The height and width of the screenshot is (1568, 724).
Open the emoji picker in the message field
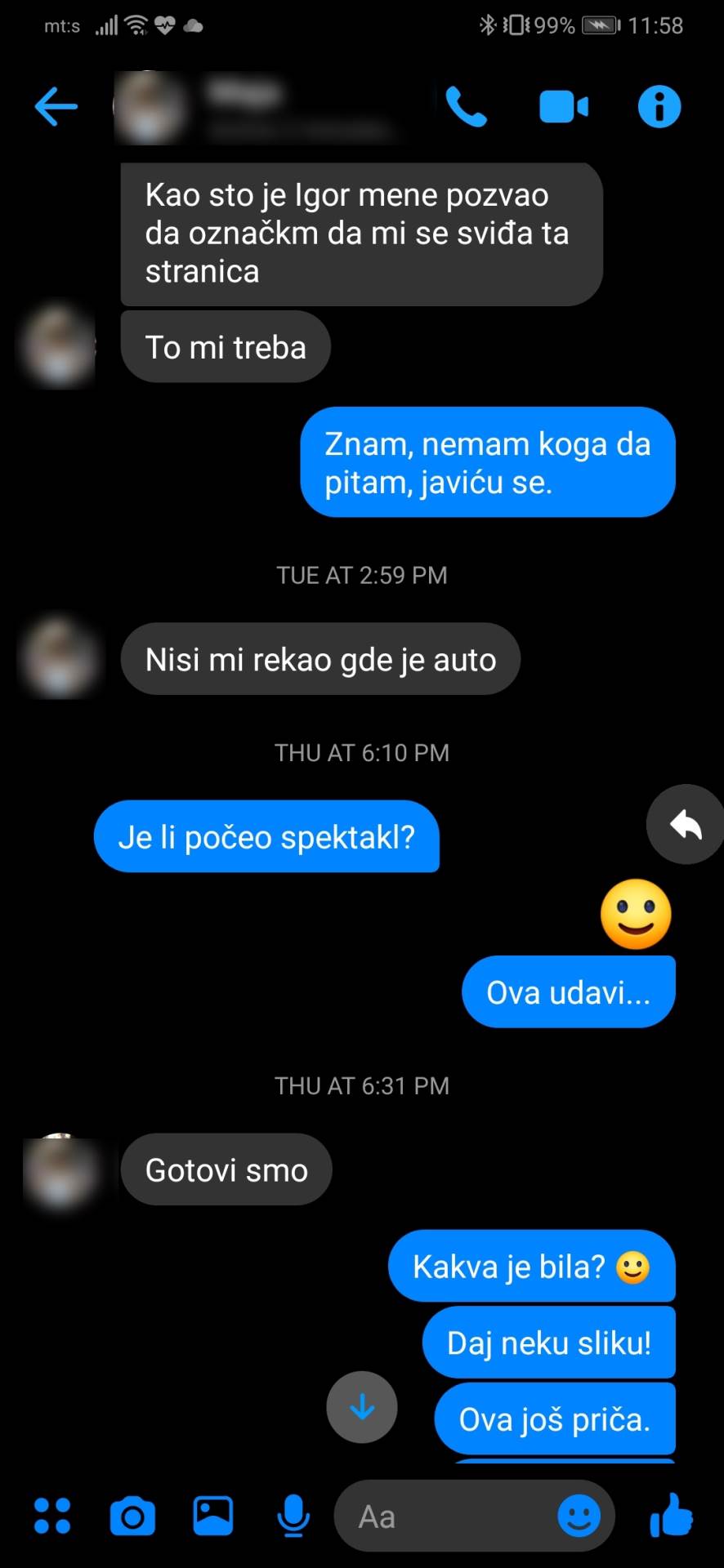pyautogui.click(x=579, y=1517)
